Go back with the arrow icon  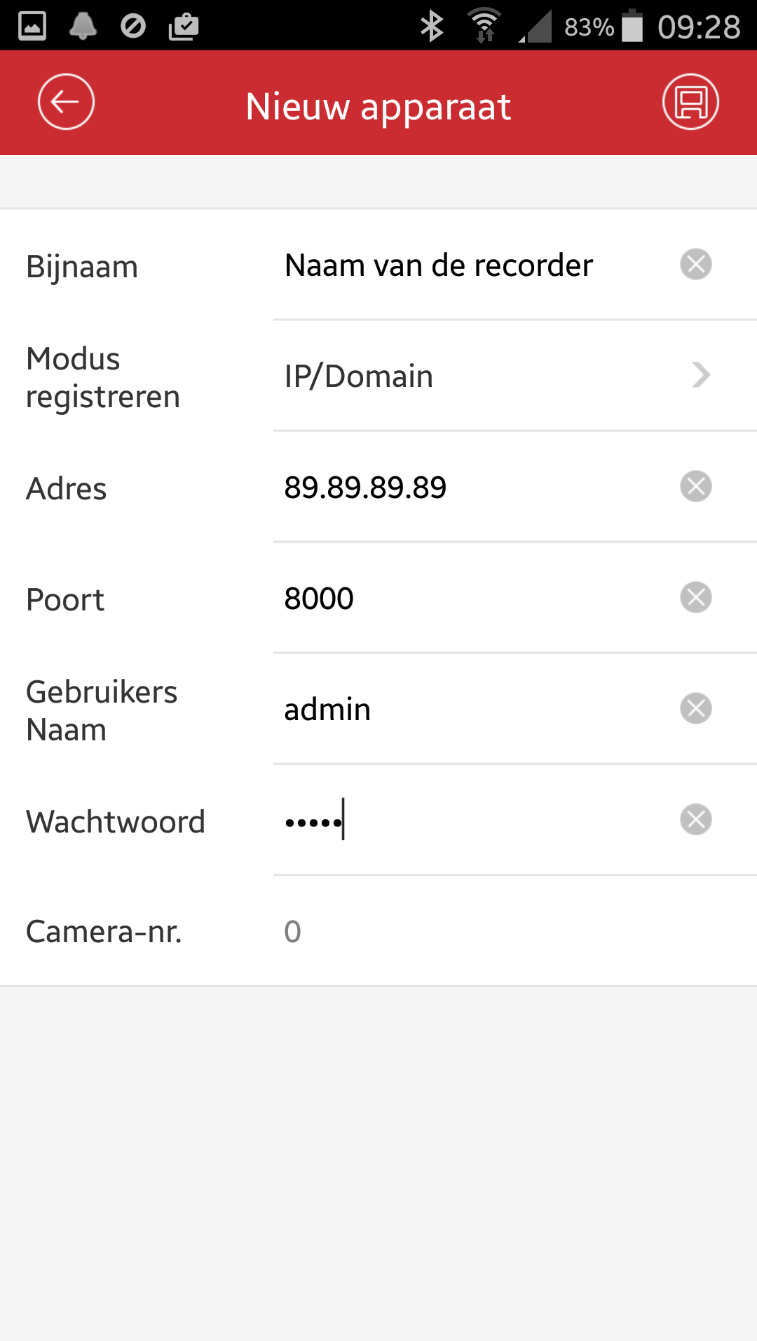click(66, 102)
